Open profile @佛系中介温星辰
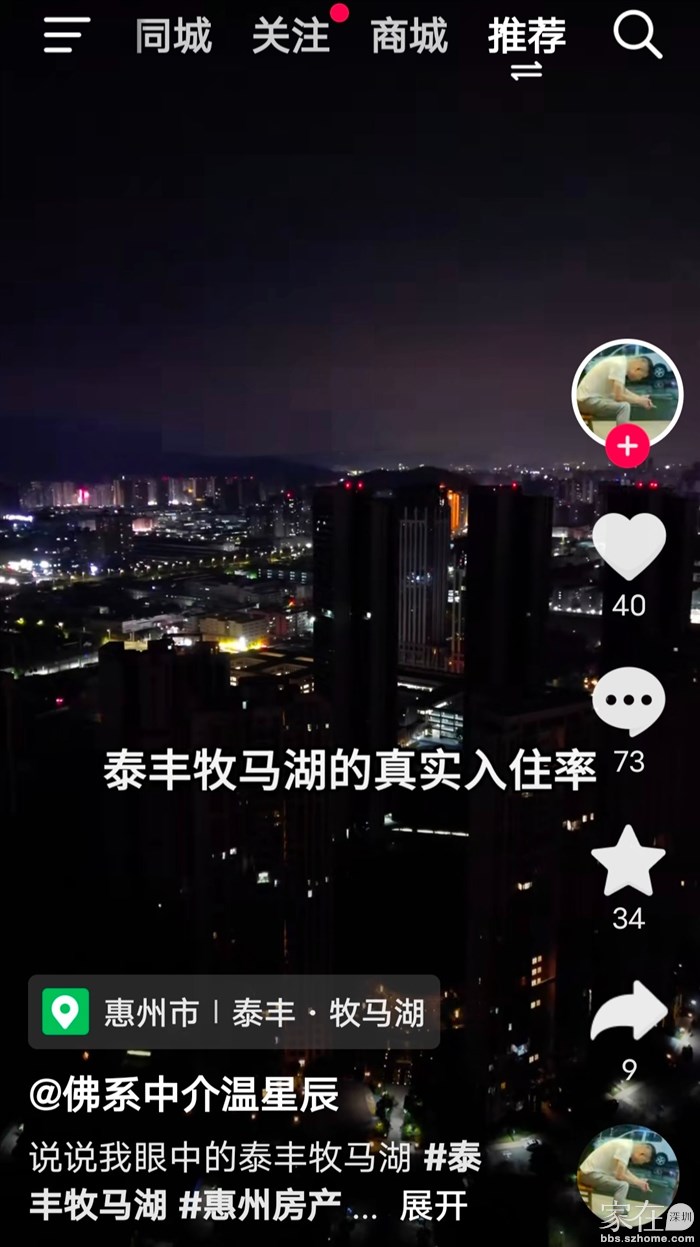 [184, 1095]
